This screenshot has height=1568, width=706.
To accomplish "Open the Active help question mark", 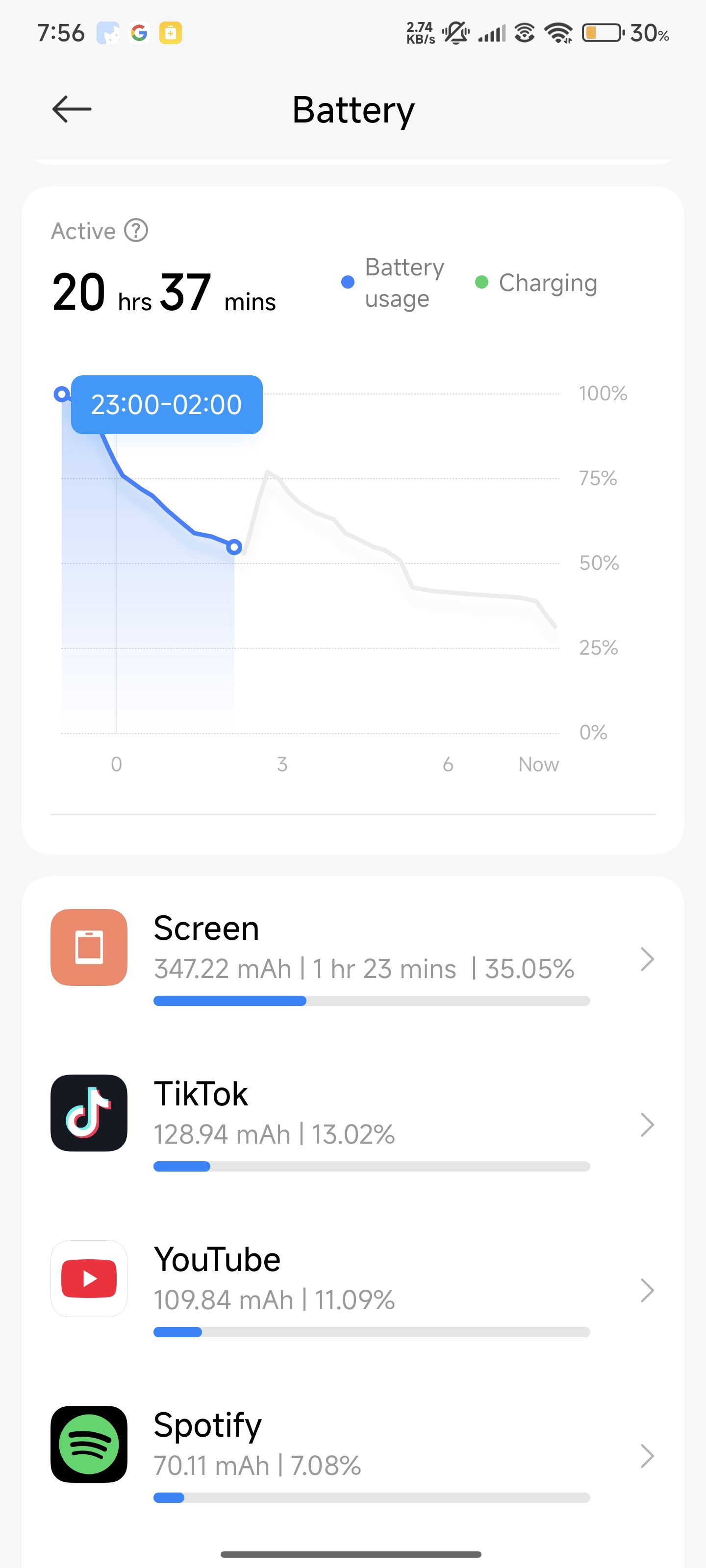I will point(136,231).
